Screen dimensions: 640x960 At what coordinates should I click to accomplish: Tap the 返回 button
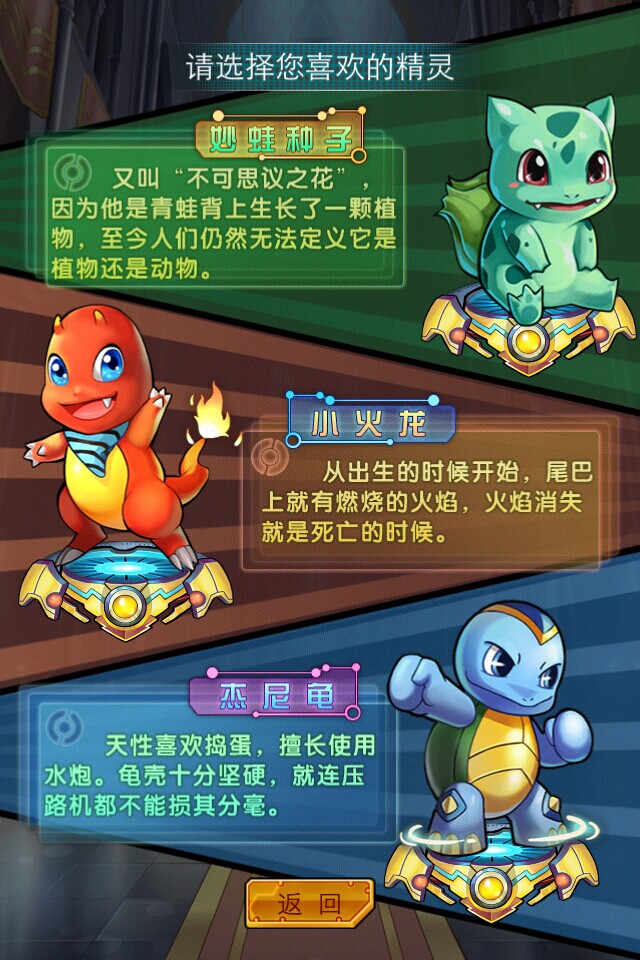pyautogui.click(x=310, y=904)
